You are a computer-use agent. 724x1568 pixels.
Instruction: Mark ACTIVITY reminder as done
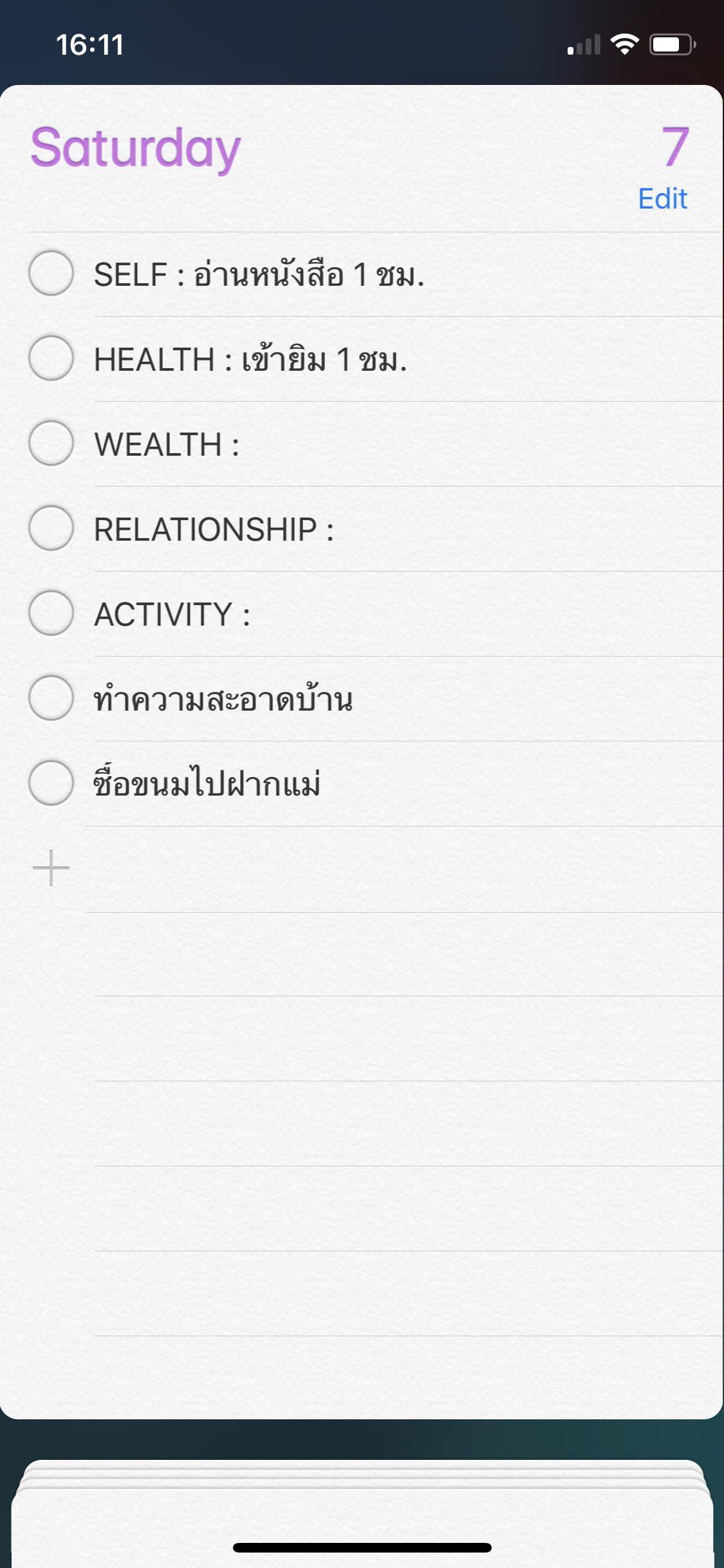(x=51, y=613)
